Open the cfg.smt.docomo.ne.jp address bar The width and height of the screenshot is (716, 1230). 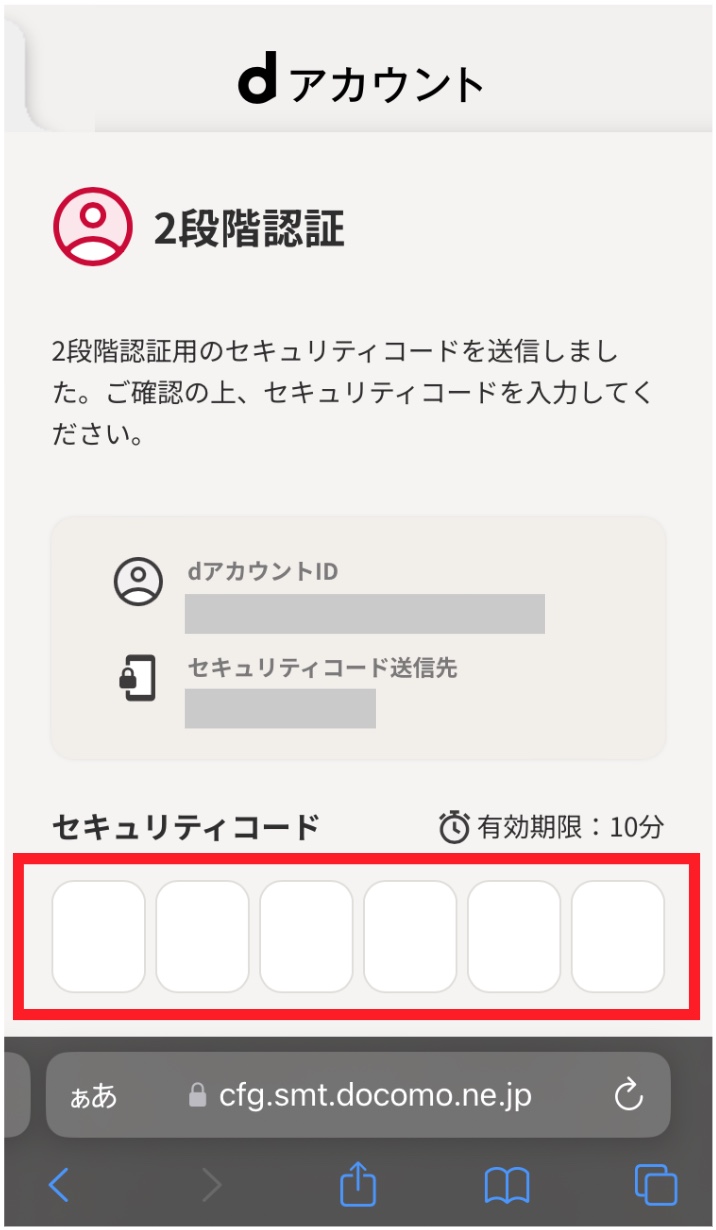[374, 1095]
